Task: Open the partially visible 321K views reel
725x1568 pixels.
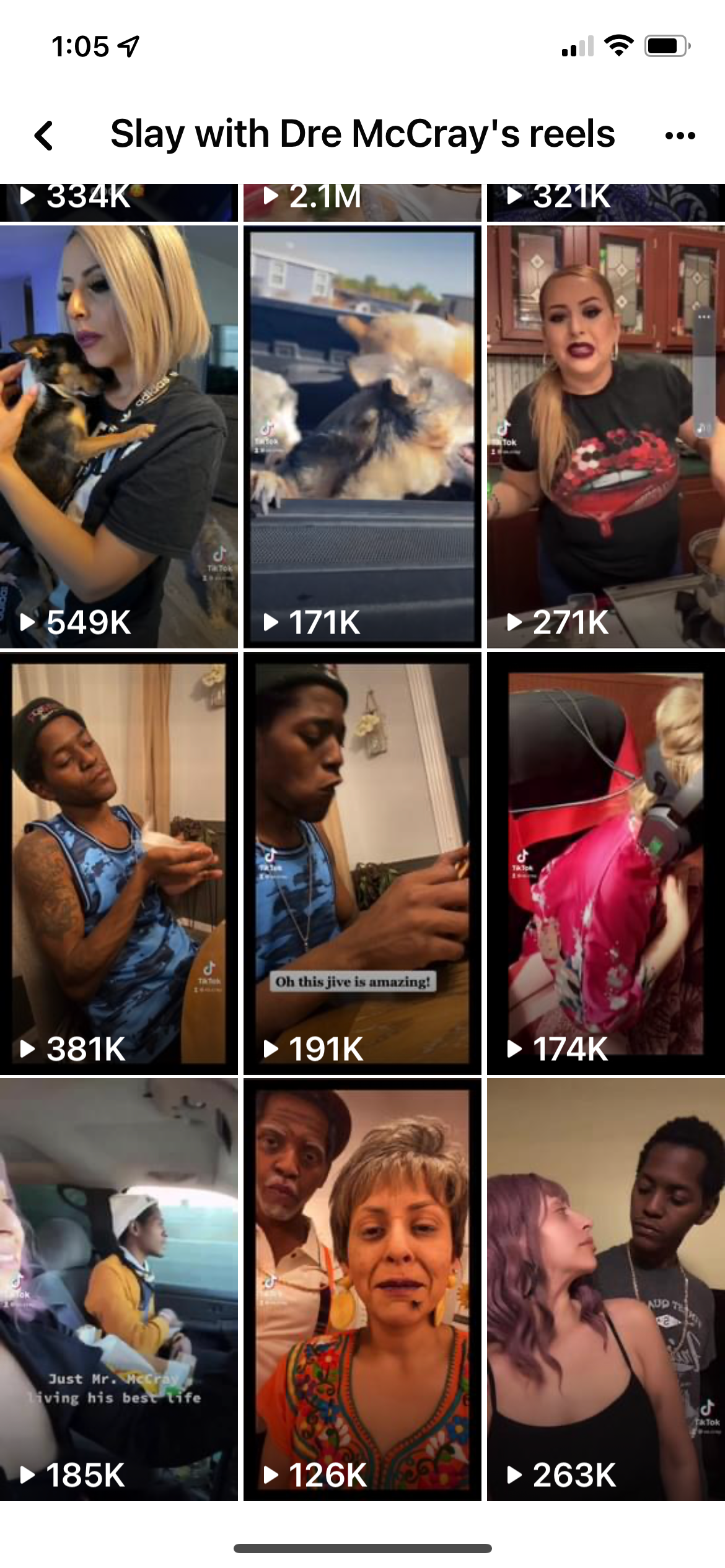Action: coord(605,203)
